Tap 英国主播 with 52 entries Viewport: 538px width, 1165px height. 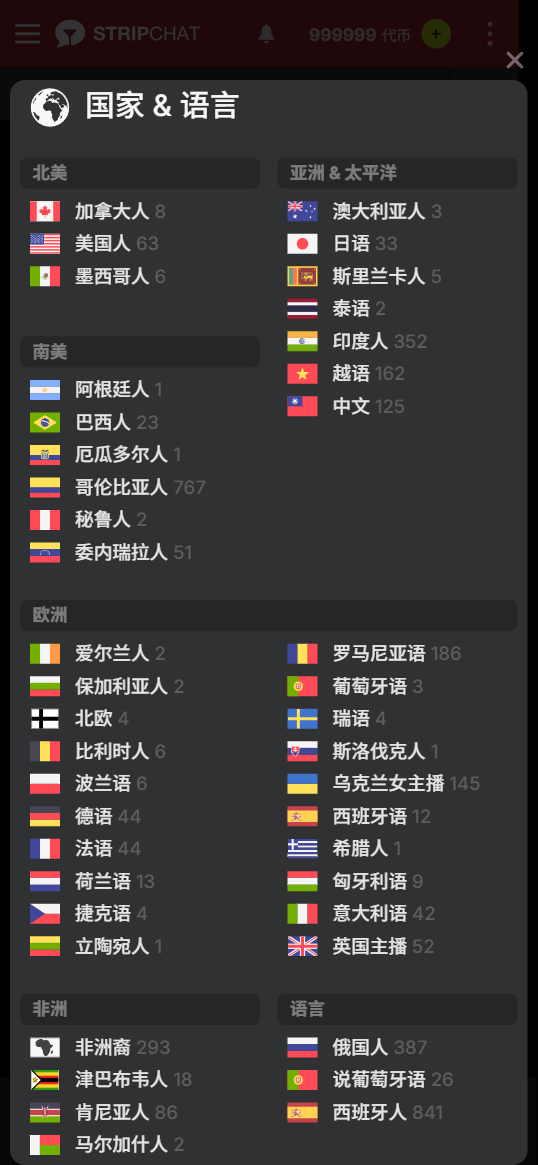(x=361, y=947)
